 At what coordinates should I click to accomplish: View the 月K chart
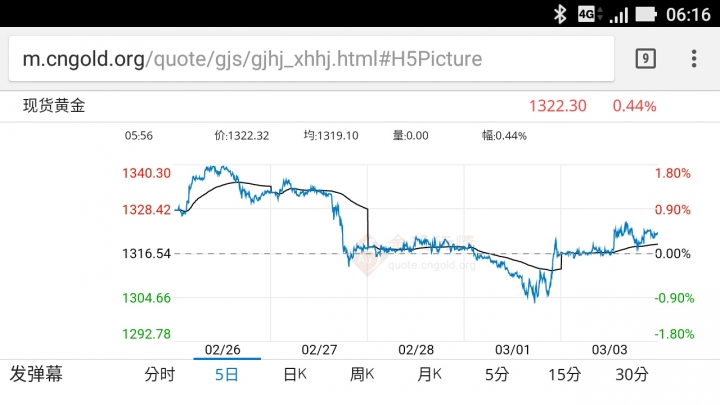[430, 375]
